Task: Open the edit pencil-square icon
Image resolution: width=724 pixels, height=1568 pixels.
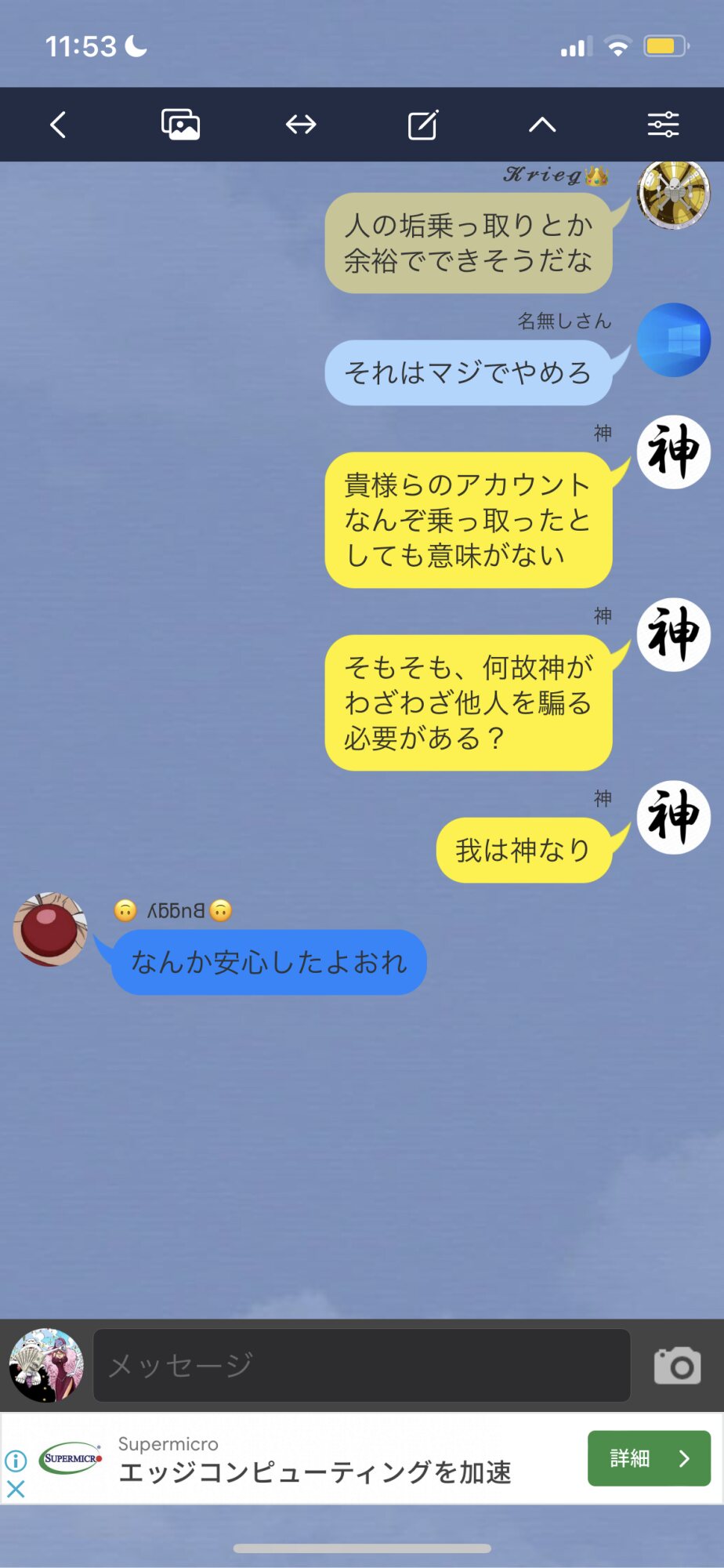Action: coord(423,125)
